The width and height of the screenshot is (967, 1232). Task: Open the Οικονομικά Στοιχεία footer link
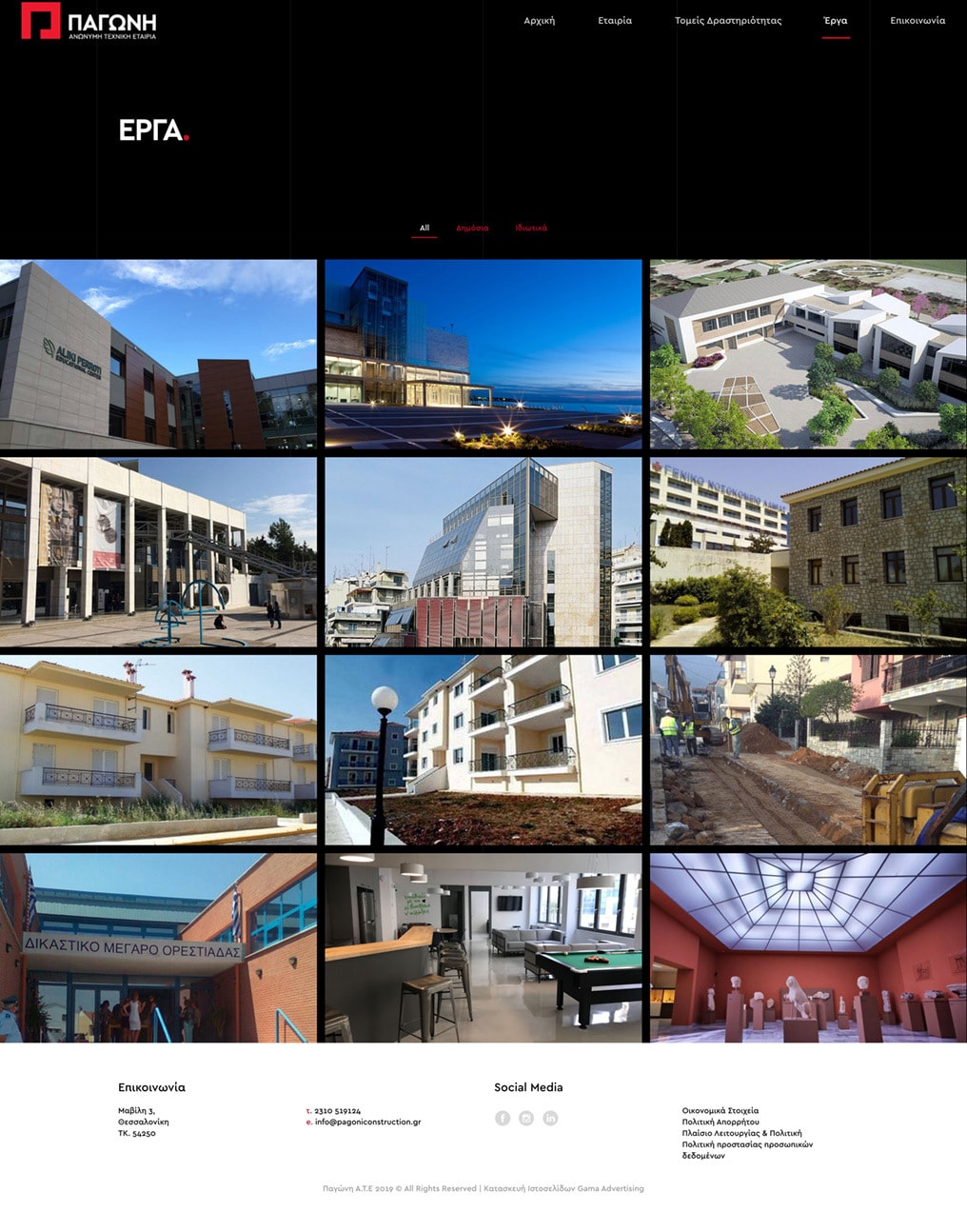[720, 1111]
